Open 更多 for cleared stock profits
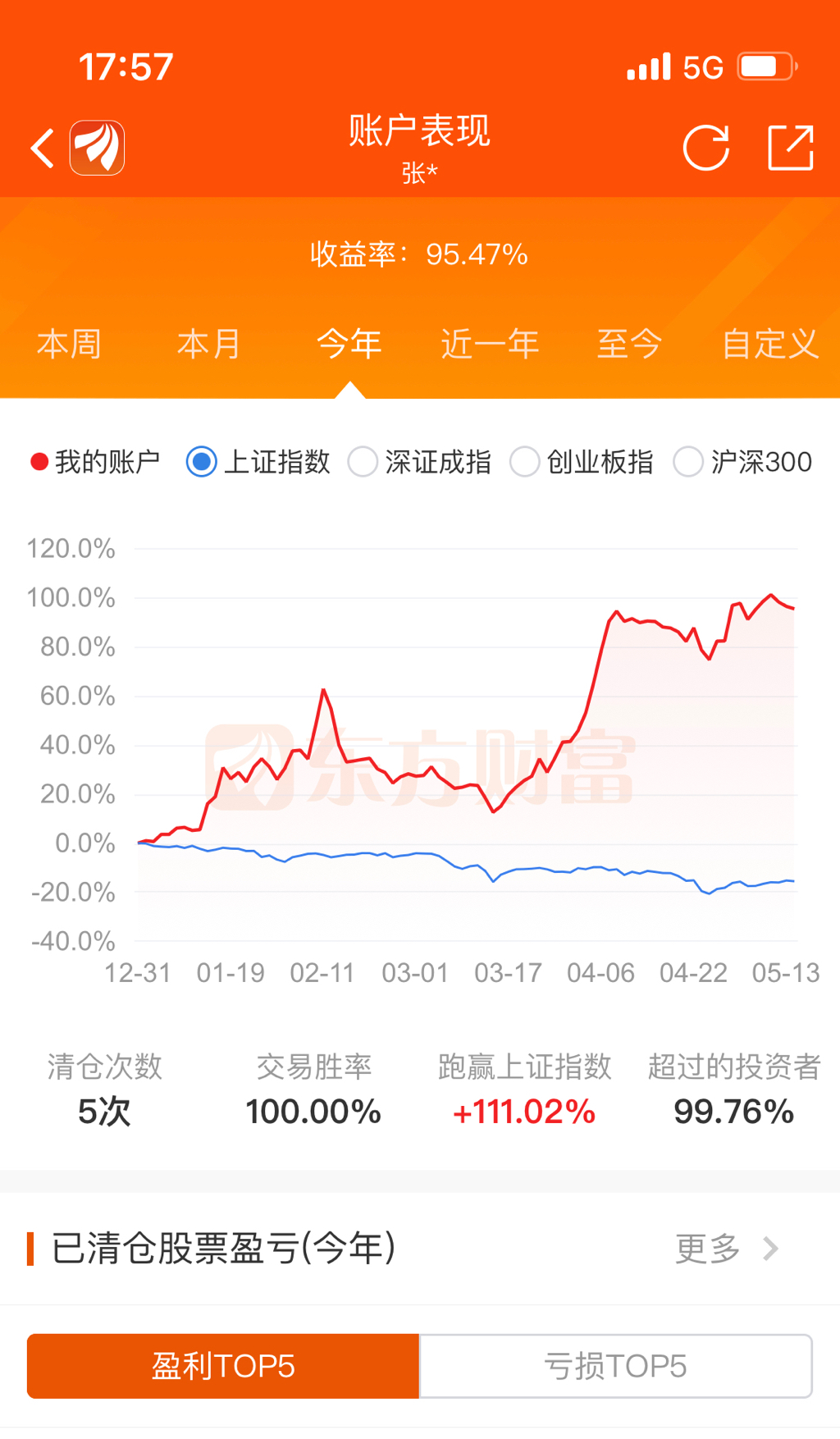 coord(727,1249)
